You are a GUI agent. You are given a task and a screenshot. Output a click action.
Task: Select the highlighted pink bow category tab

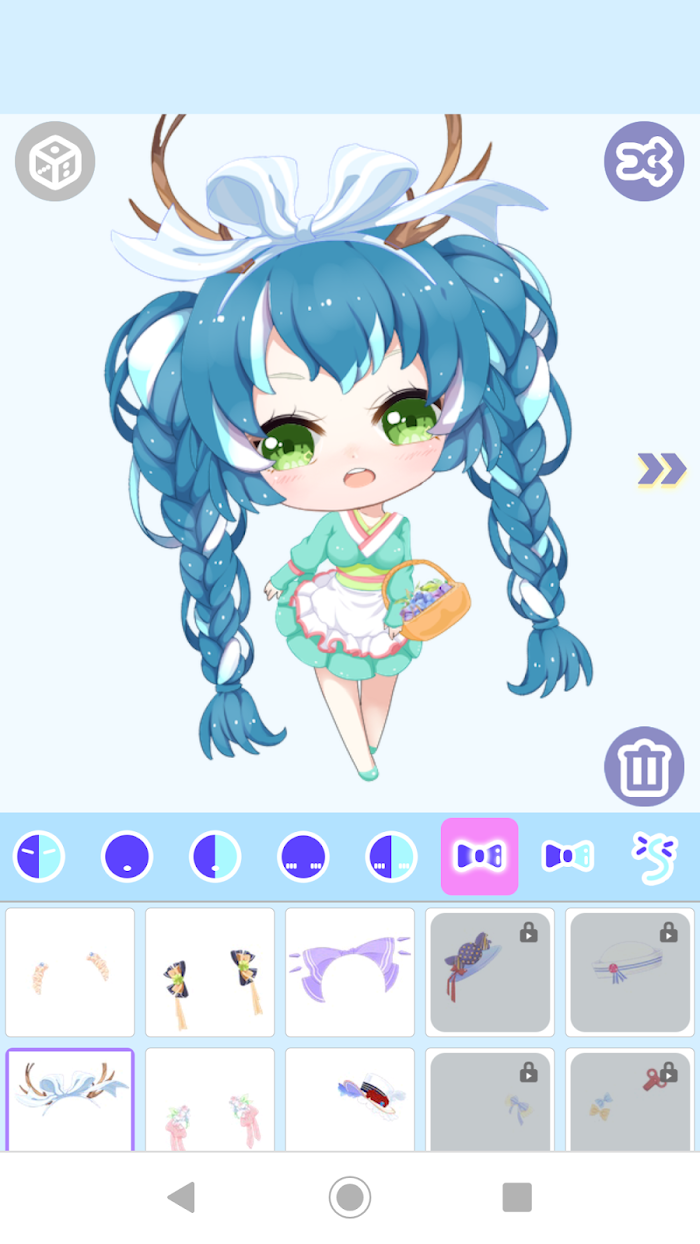point(479,856)
